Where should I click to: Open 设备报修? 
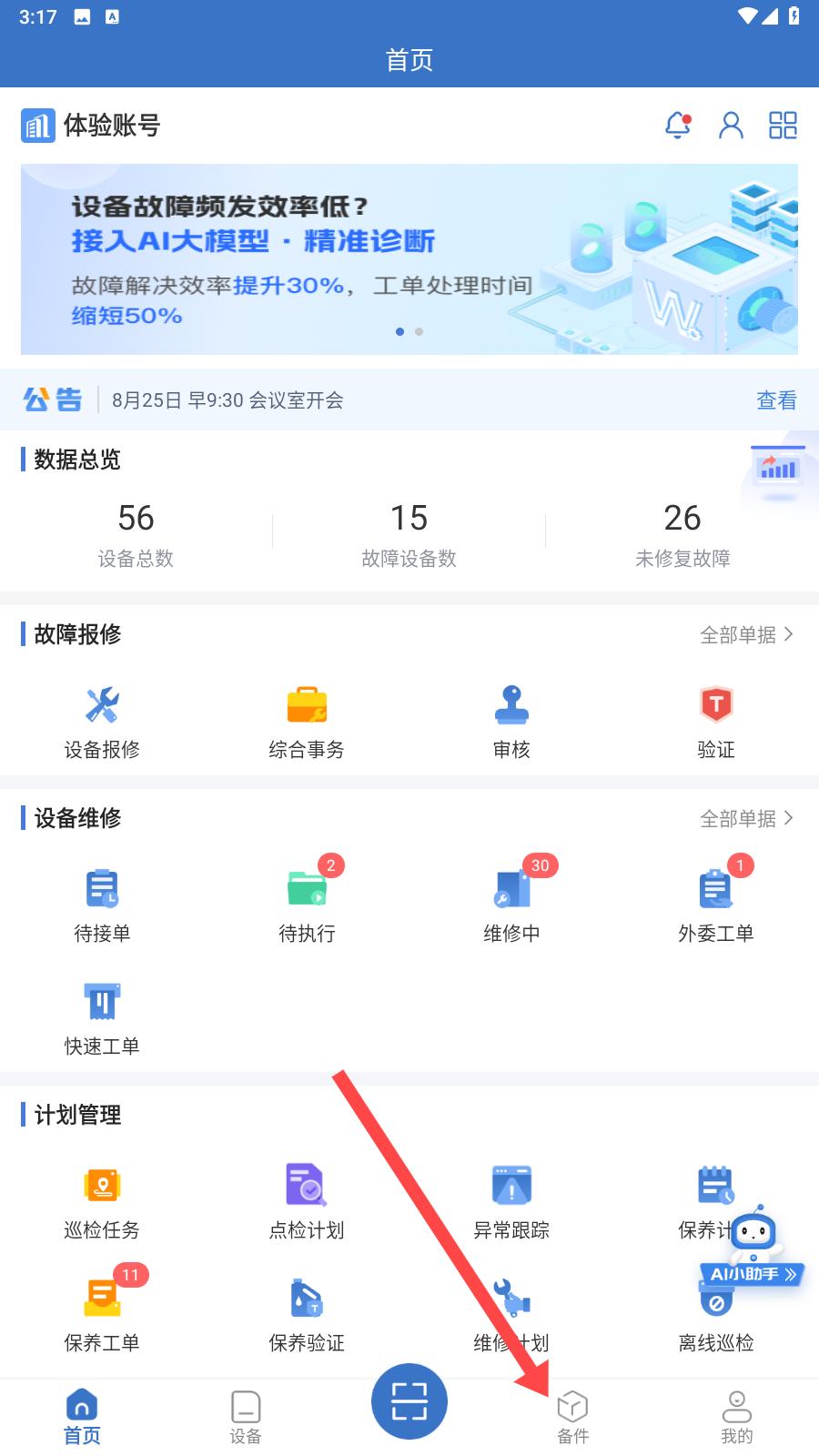(102, 722)
